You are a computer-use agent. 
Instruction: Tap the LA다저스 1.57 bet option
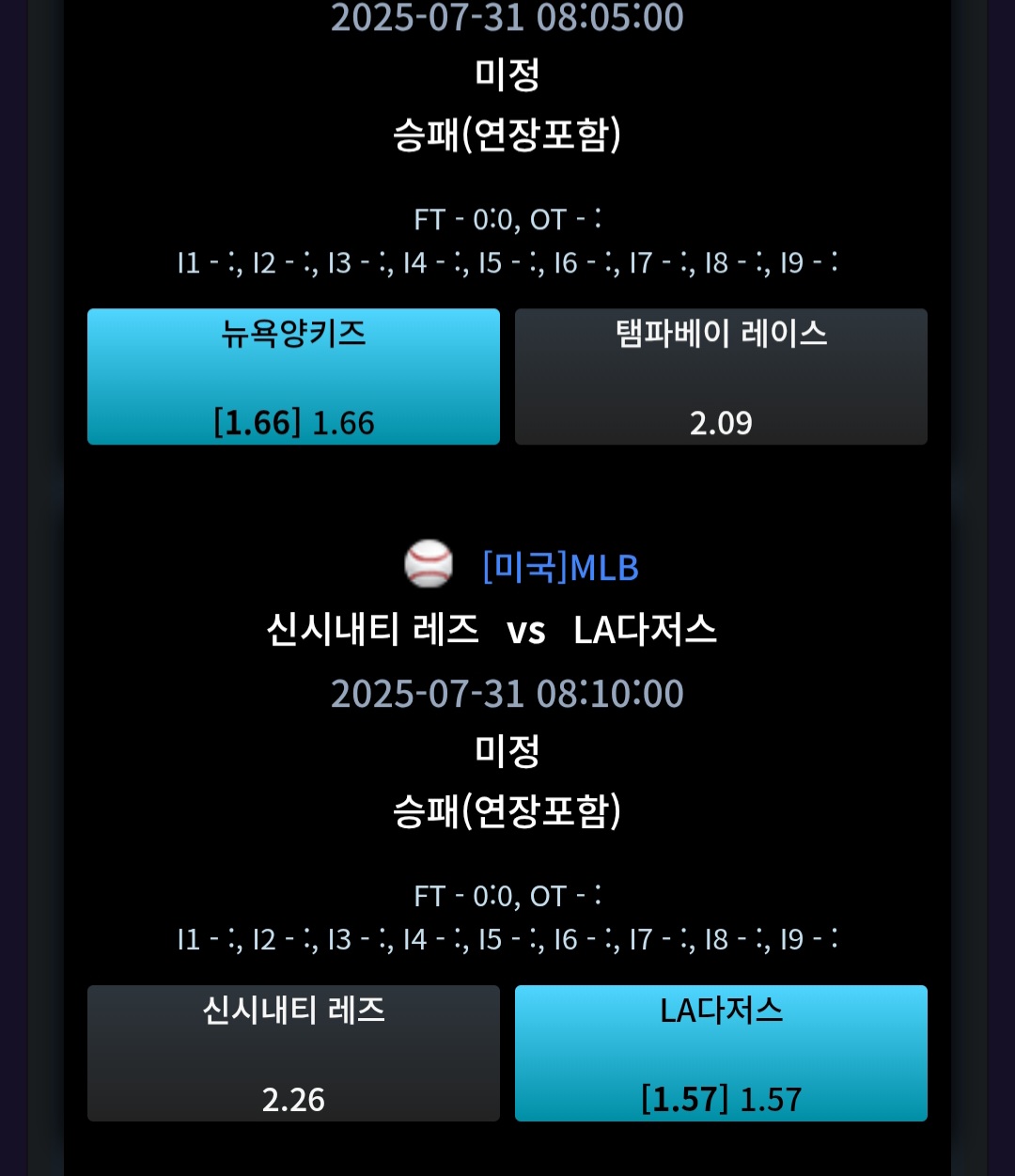click(721, 1053)
